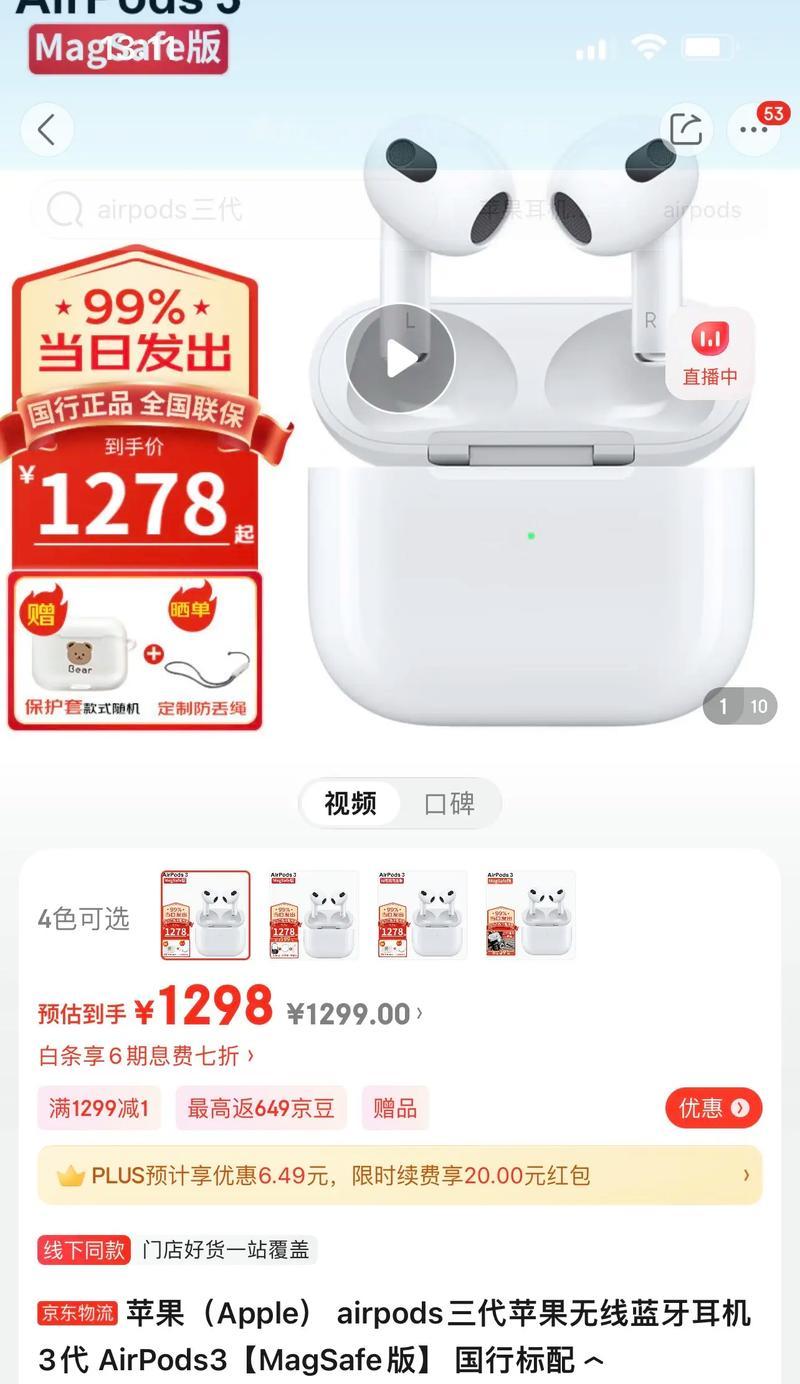Screen dimensions: 800x1384
Task: Select the first color variant thumbnail
Action: [205, 915]
